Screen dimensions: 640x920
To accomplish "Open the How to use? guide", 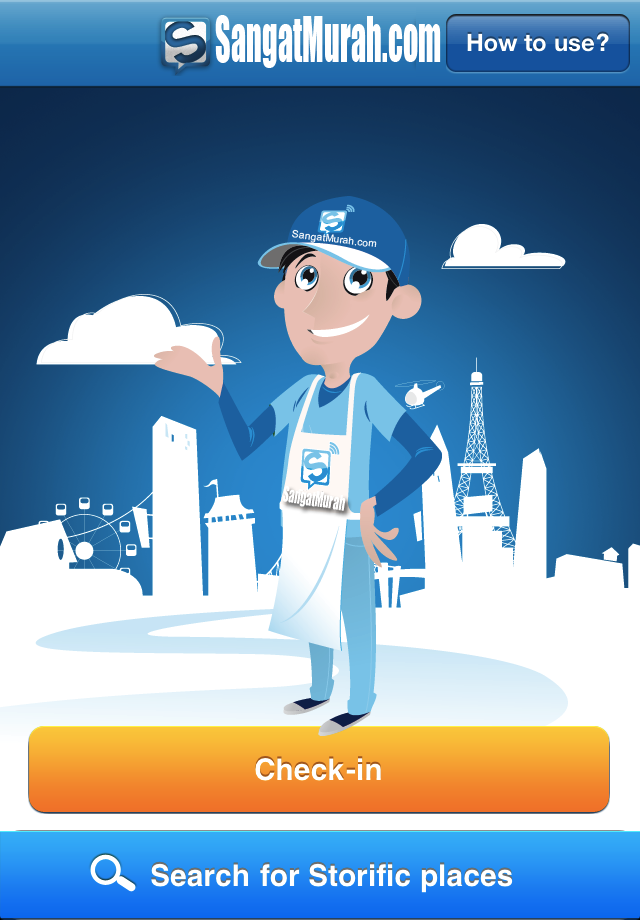I will point(537,44).
